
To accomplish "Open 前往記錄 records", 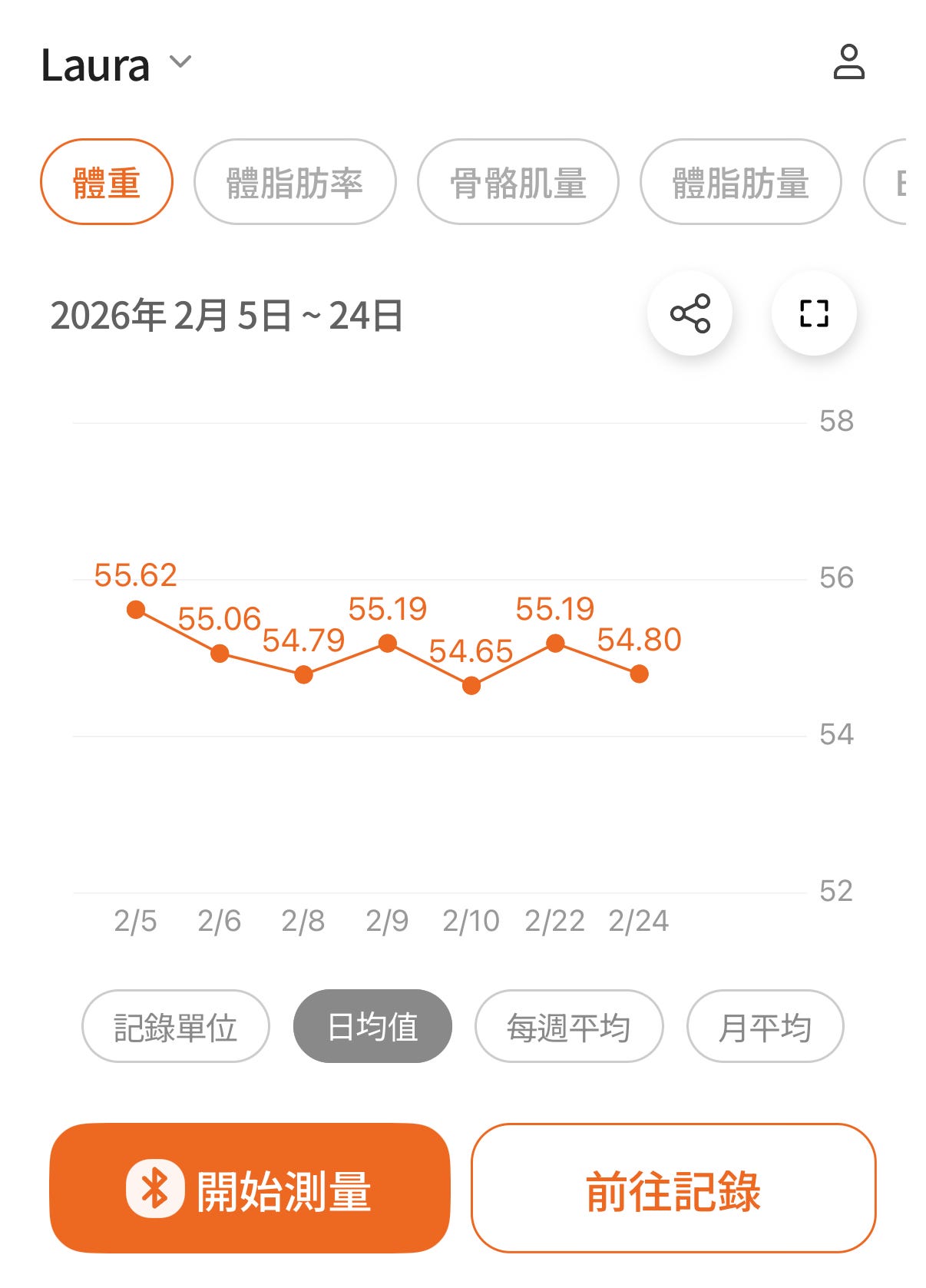I will pos(673,1188).
